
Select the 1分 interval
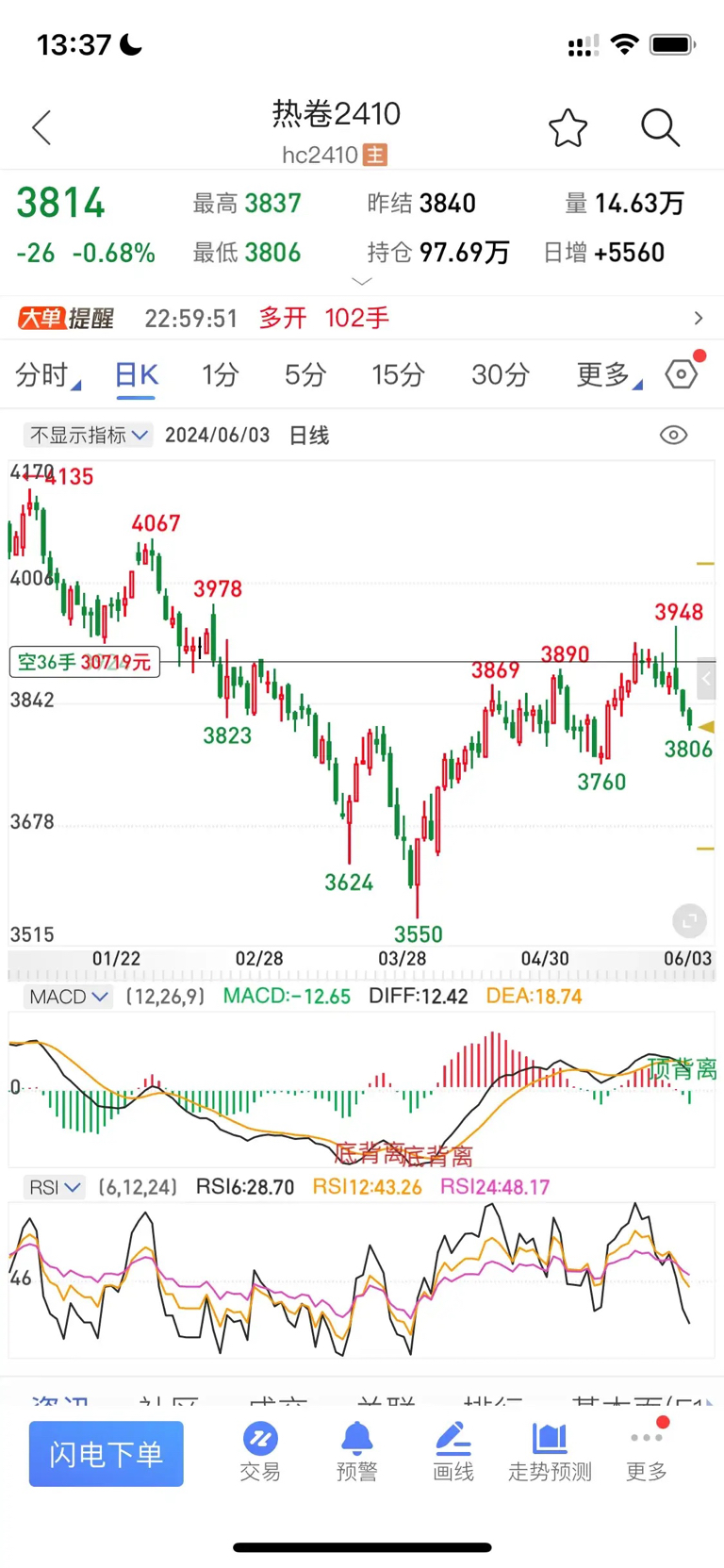coord(220,375)
